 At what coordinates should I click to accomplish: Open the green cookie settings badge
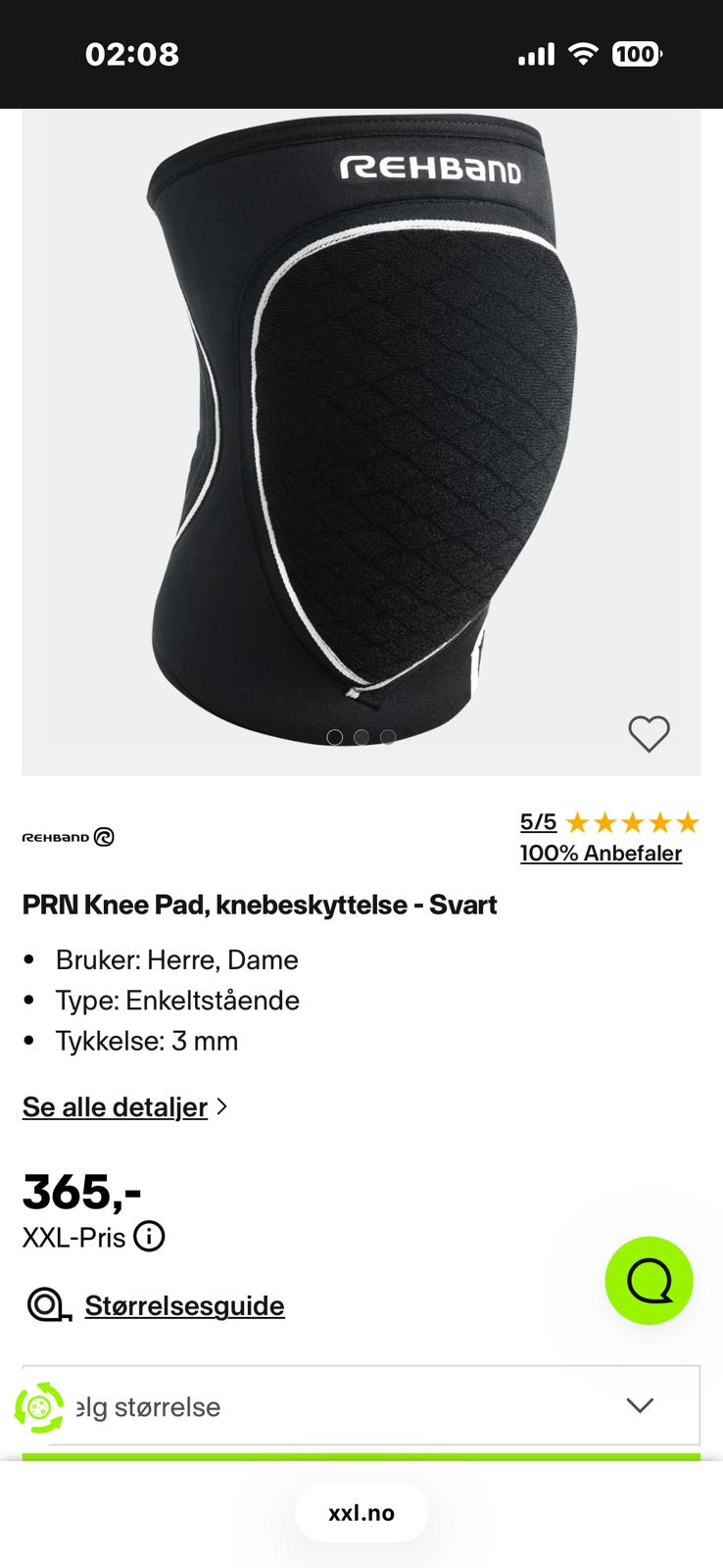coord(39,1407)
